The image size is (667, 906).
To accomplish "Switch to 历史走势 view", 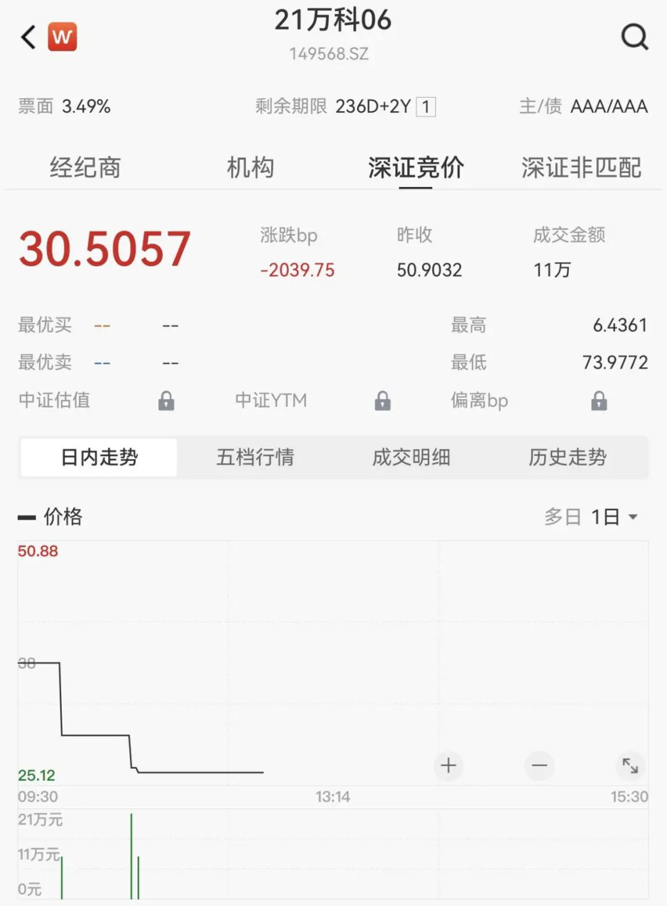I will 567,458.
